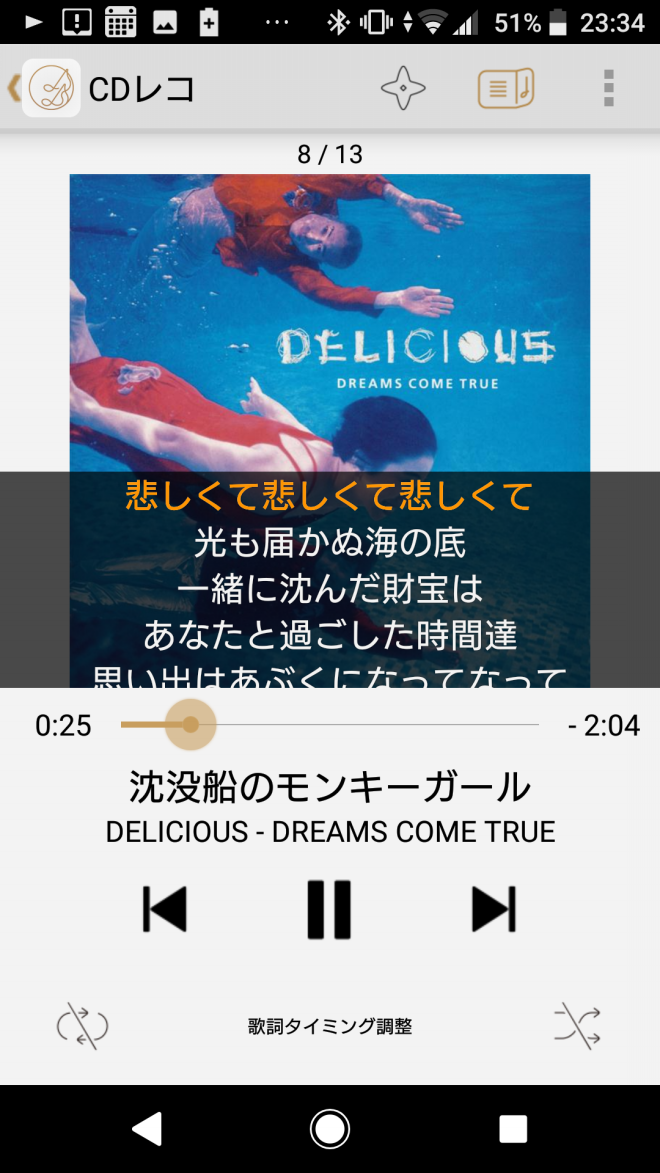Tap the star sparkle icon in toolbar
Screen dimensions: 660x1173
coord(403,89)
